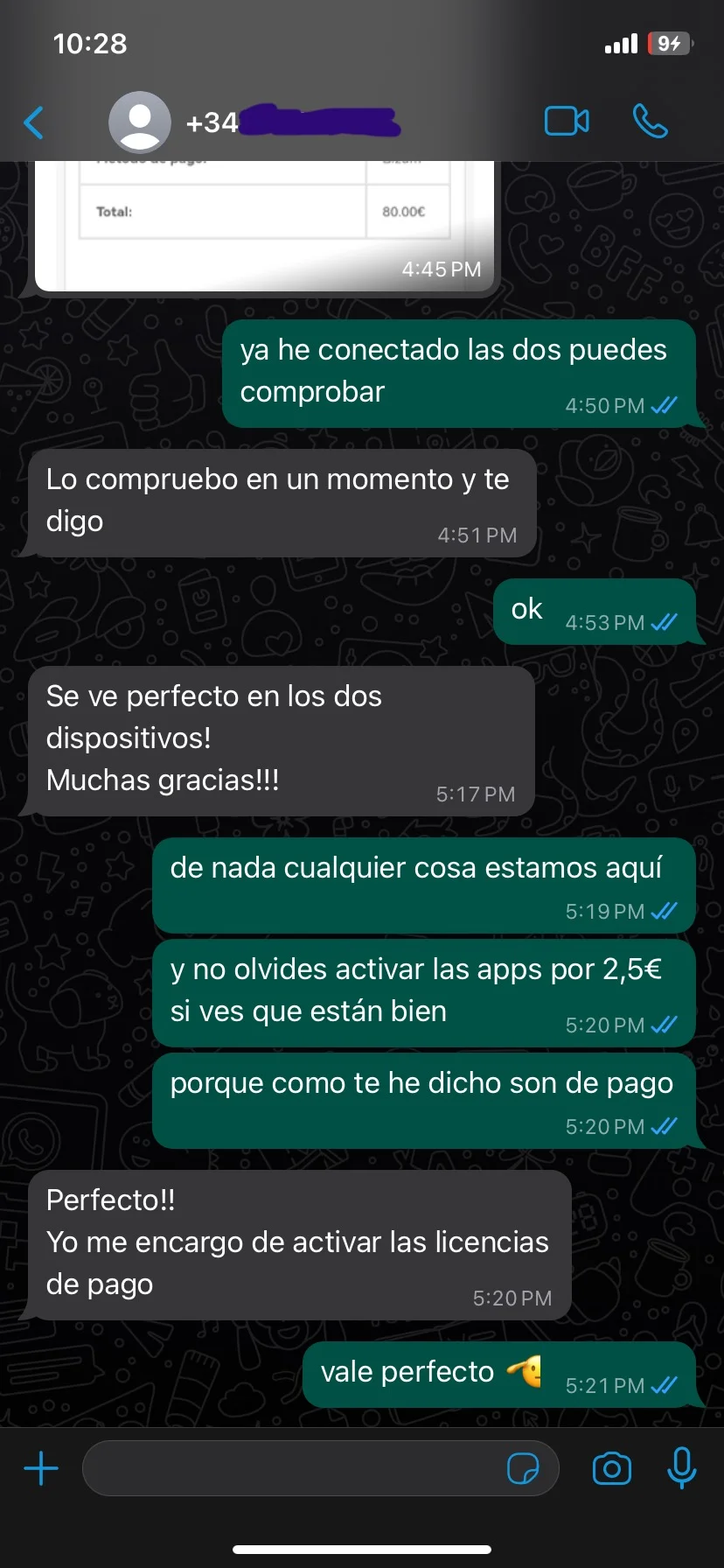Open the camera
Viewport: 724px width, 1568px height.
coord(611,1468)
